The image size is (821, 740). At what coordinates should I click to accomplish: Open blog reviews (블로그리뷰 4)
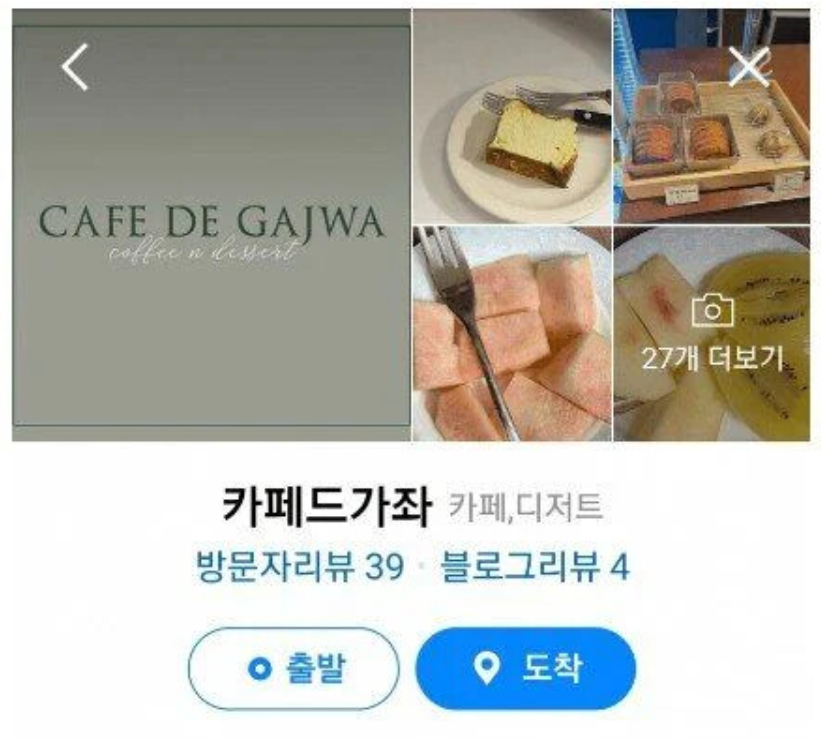pyautogui.click(x=535, y=567)
